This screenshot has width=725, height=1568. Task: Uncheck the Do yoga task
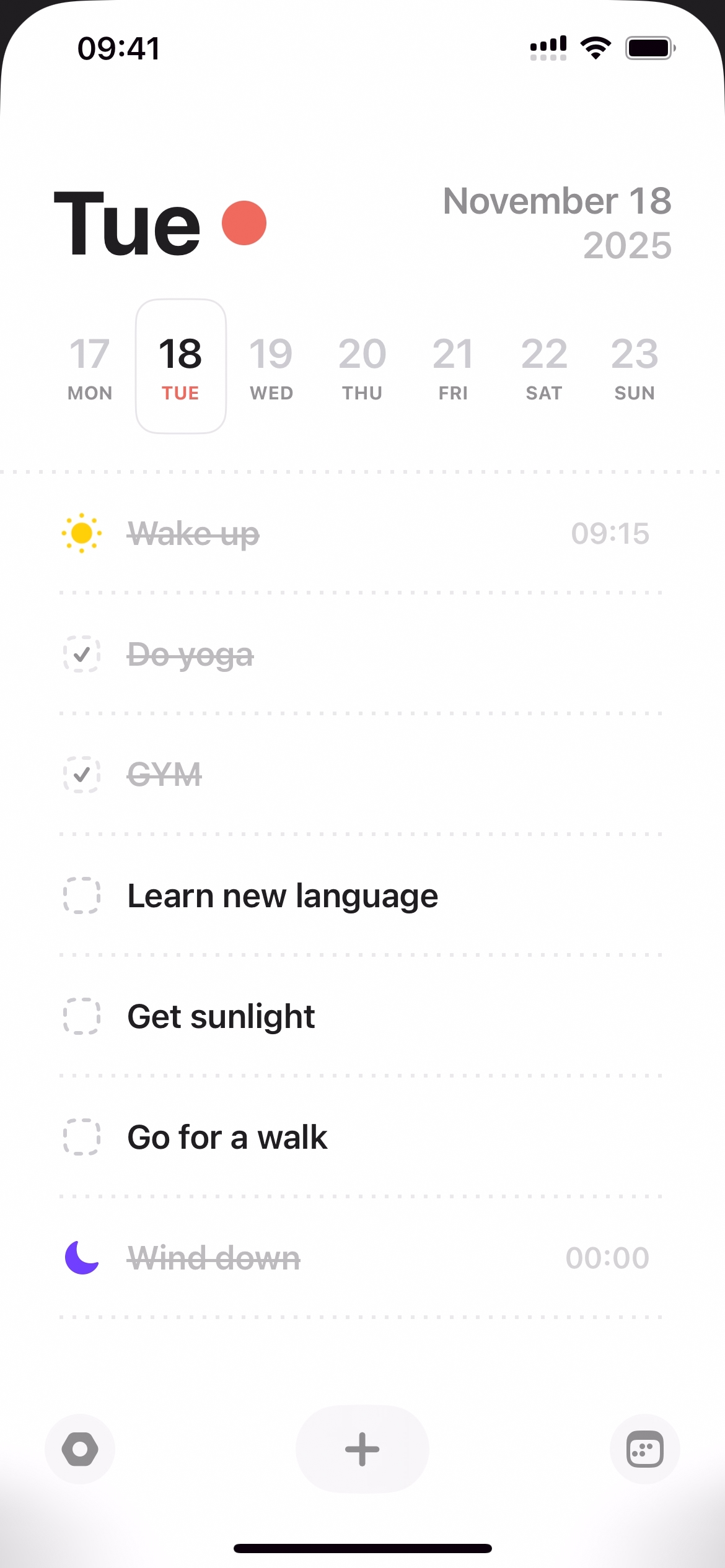click(x=82, y=654)
